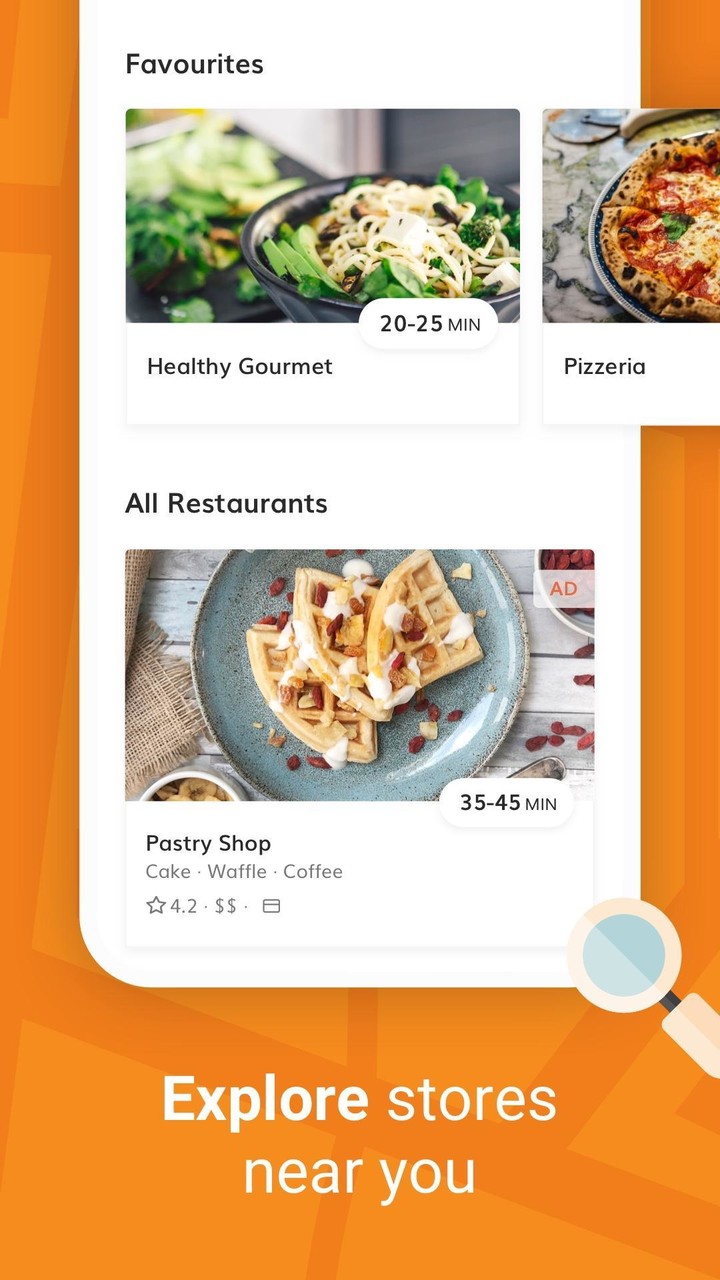The image size is (720, 1280).
Task: Click the star rating icon for Pastry Shop
Action: pos(156,905)
